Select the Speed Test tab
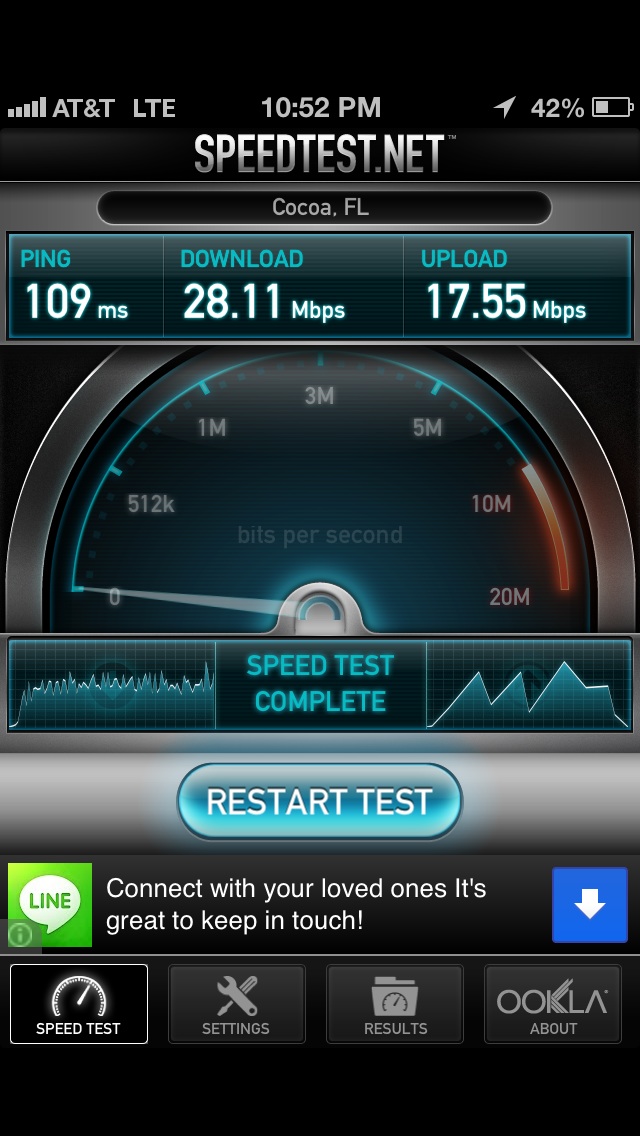Screen dimensions: 640x1136 tap(78, 1004)
